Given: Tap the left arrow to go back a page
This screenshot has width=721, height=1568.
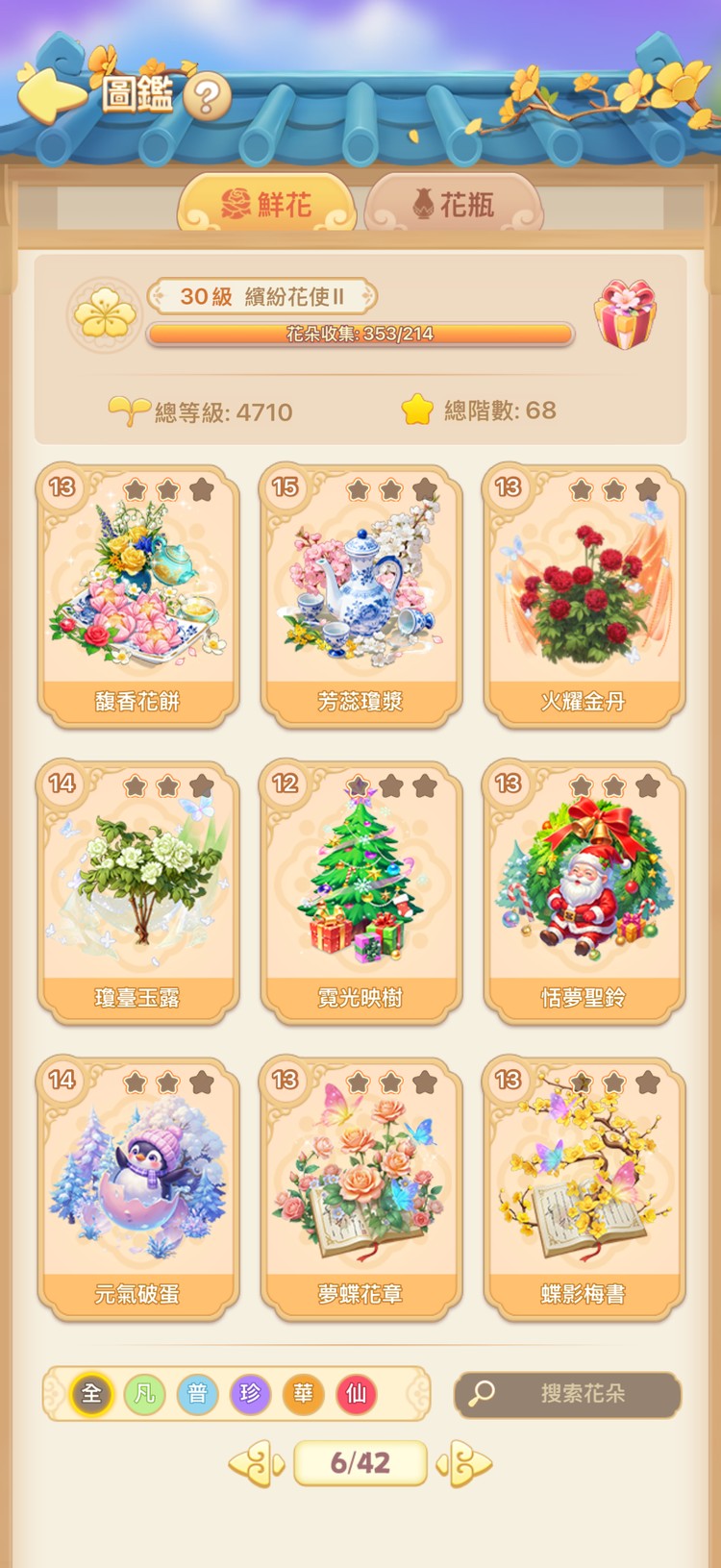Looking at the screenshot, I should coord(255,1463).
